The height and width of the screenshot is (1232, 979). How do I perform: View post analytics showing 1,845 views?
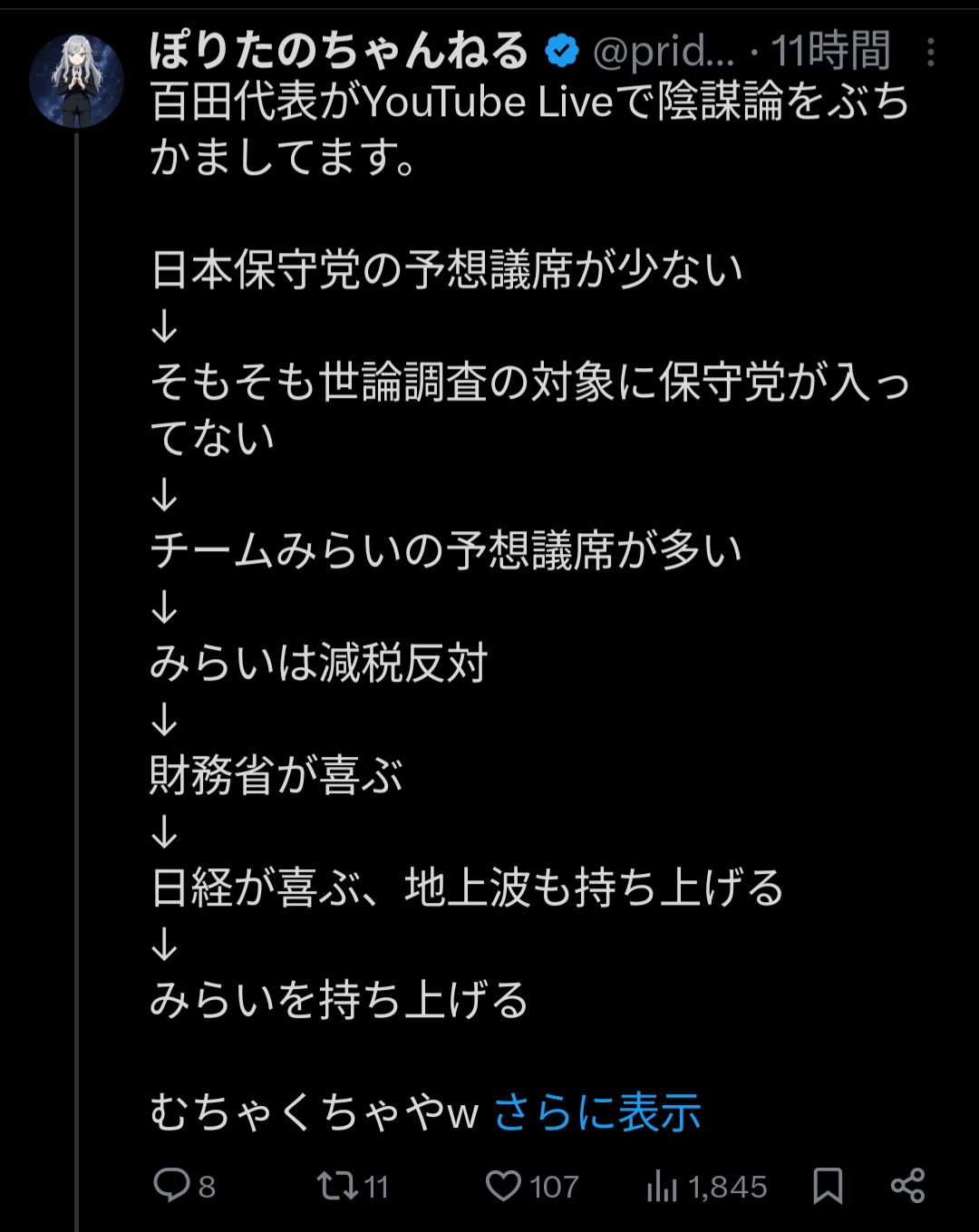[x=662, y=1185]
